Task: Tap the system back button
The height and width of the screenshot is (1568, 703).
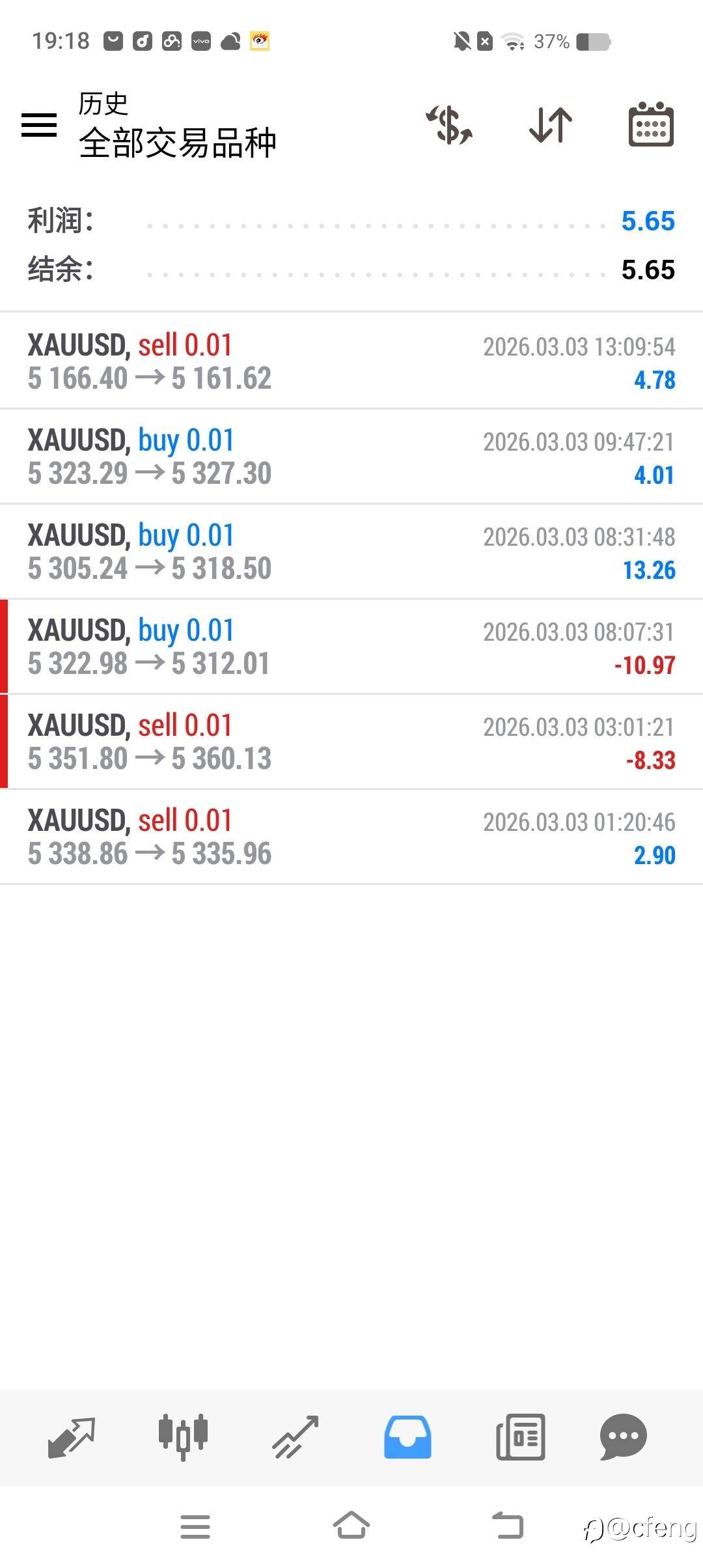Action: [x=508, y=1526]
